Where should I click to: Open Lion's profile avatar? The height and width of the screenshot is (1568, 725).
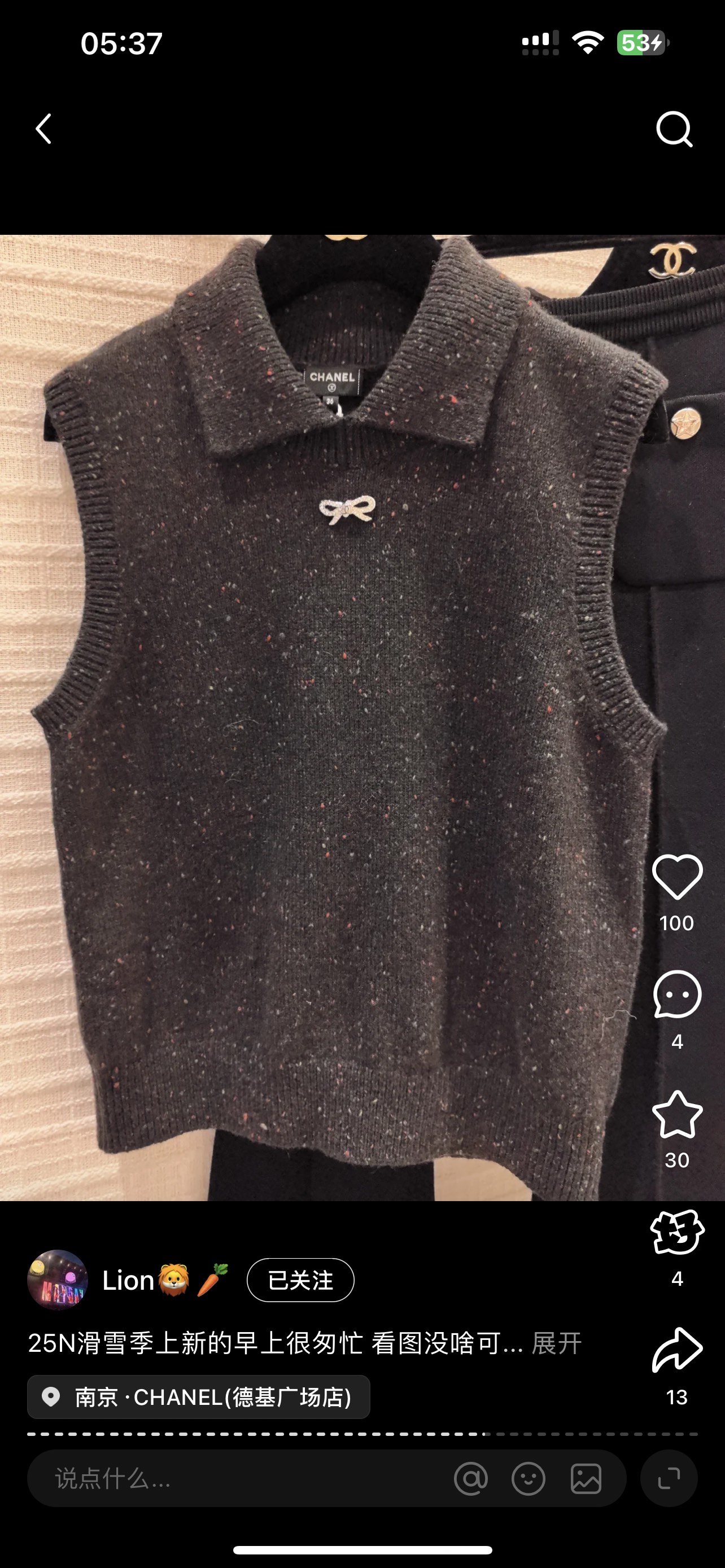tap(58, 1280)
